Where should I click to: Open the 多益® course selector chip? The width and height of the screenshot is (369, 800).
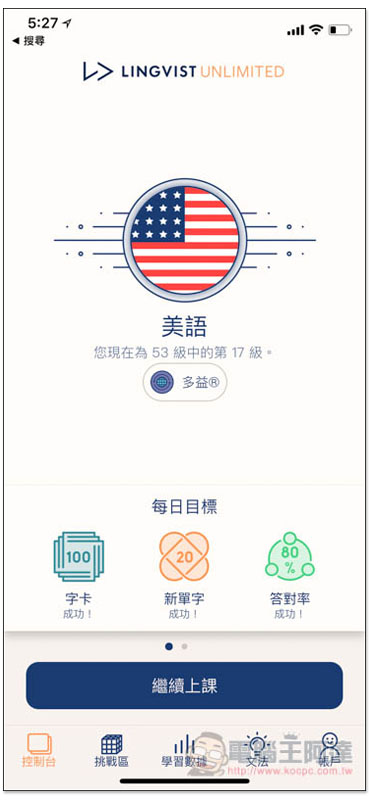[x=185, y=382]
